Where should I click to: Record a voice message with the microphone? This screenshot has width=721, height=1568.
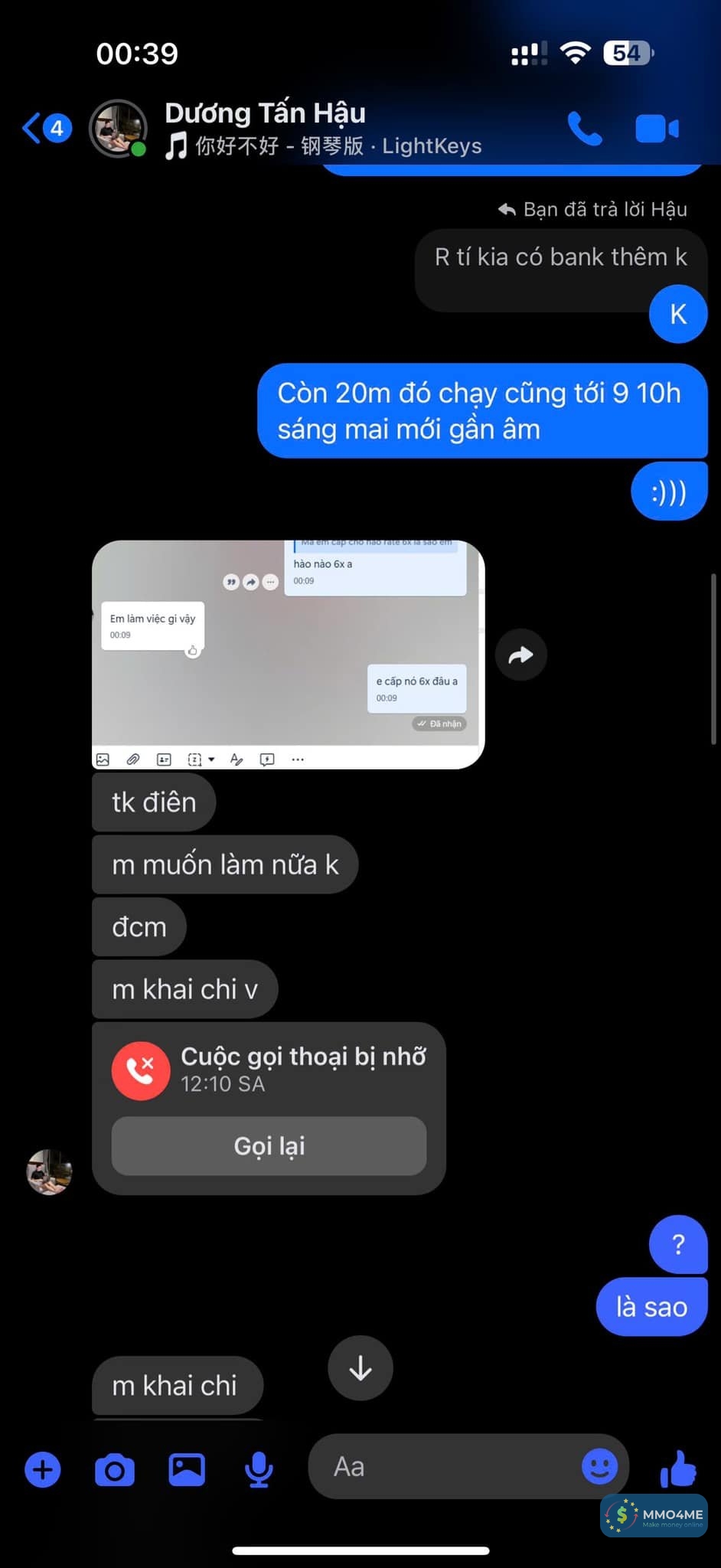tap(259, 1469)
